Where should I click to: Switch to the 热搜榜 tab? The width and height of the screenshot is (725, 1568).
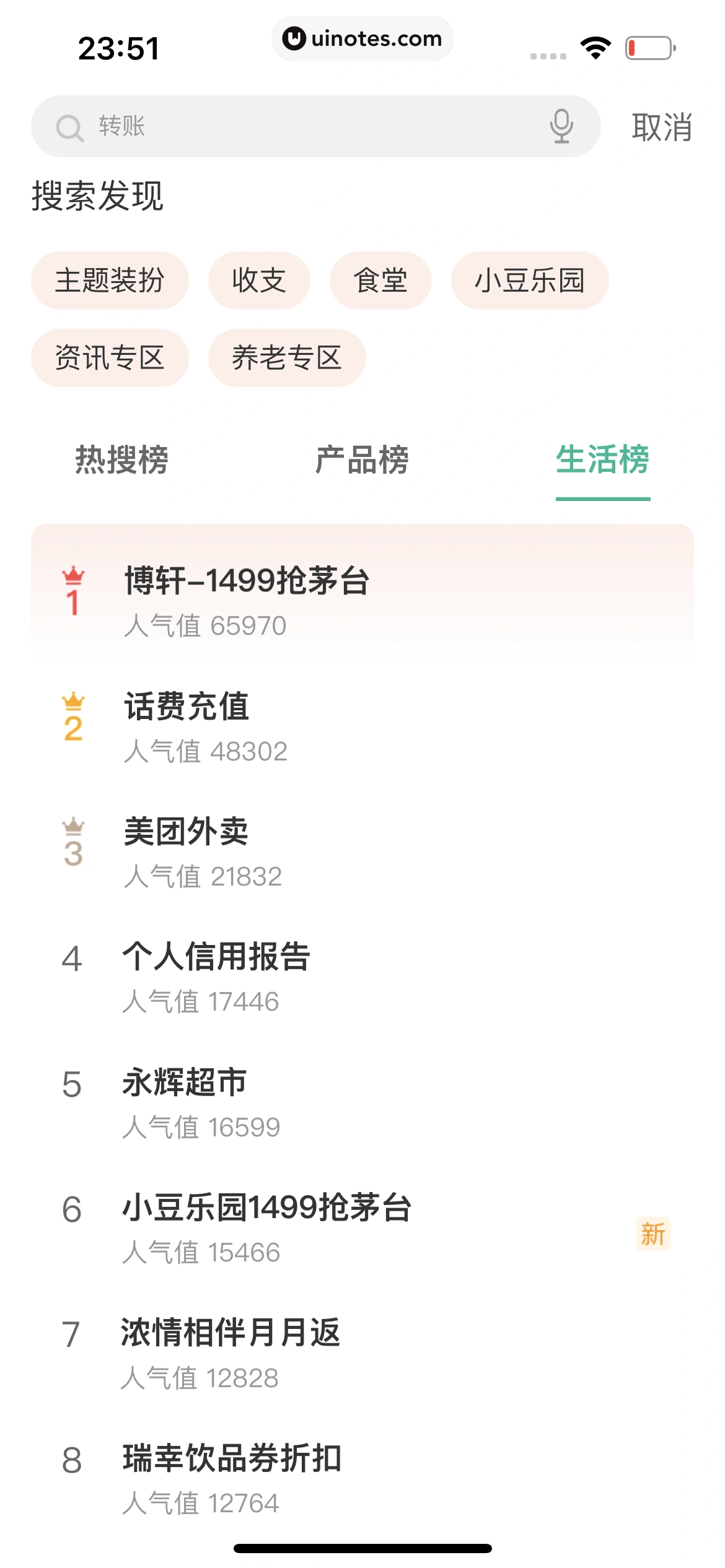pyautogui.click(x=121, y=460)
